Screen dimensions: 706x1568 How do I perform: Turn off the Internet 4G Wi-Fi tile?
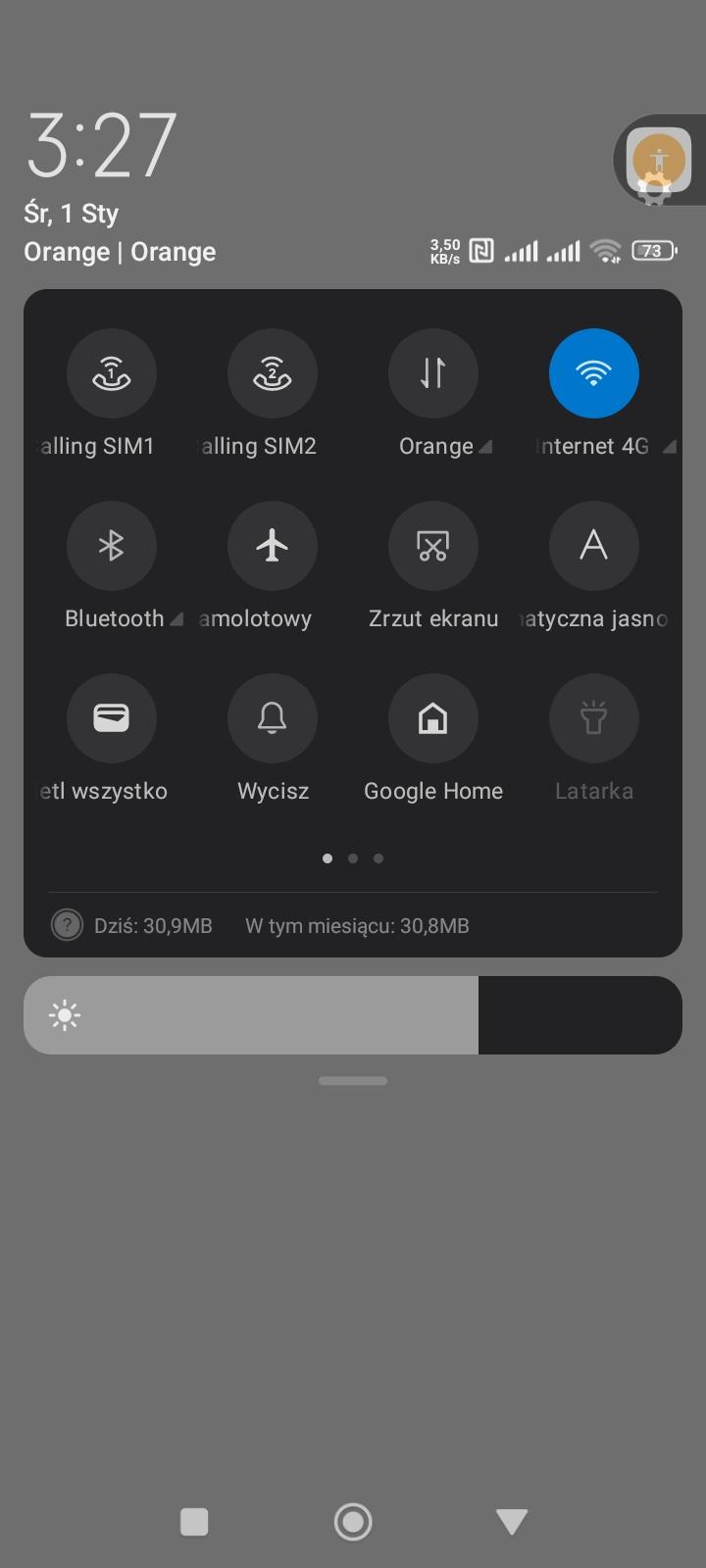[x=594, y=373]
